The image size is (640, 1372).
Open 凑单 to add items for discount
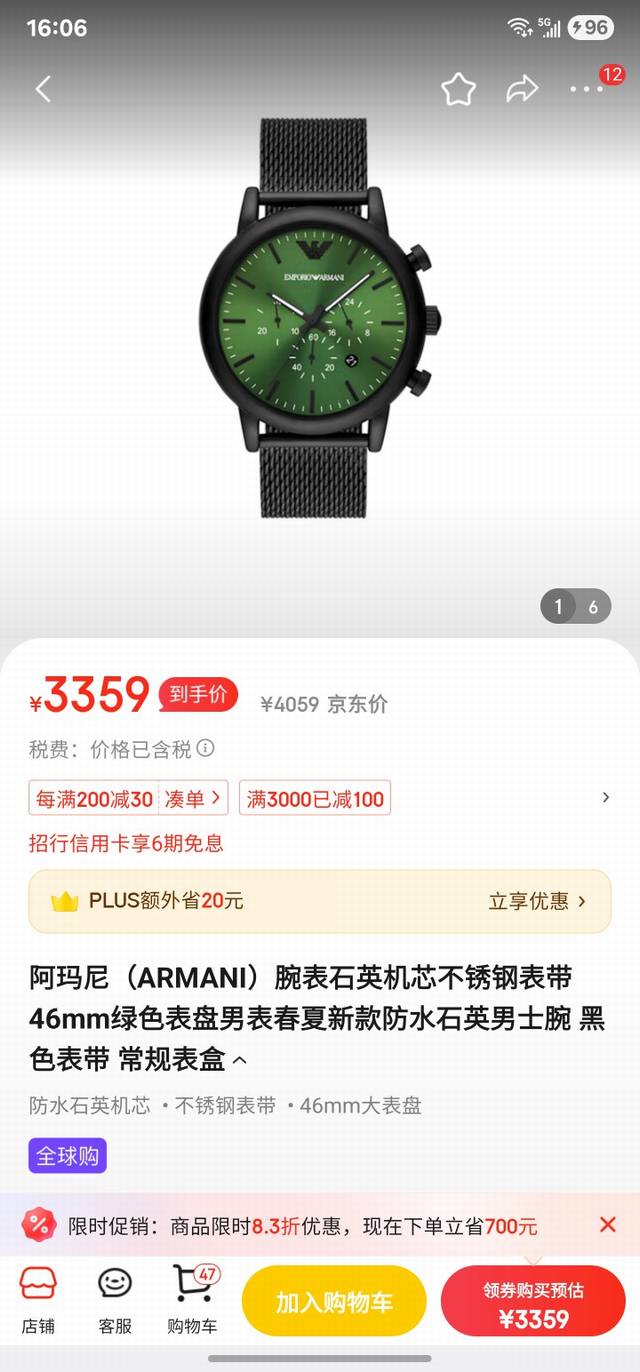[193, 798]
